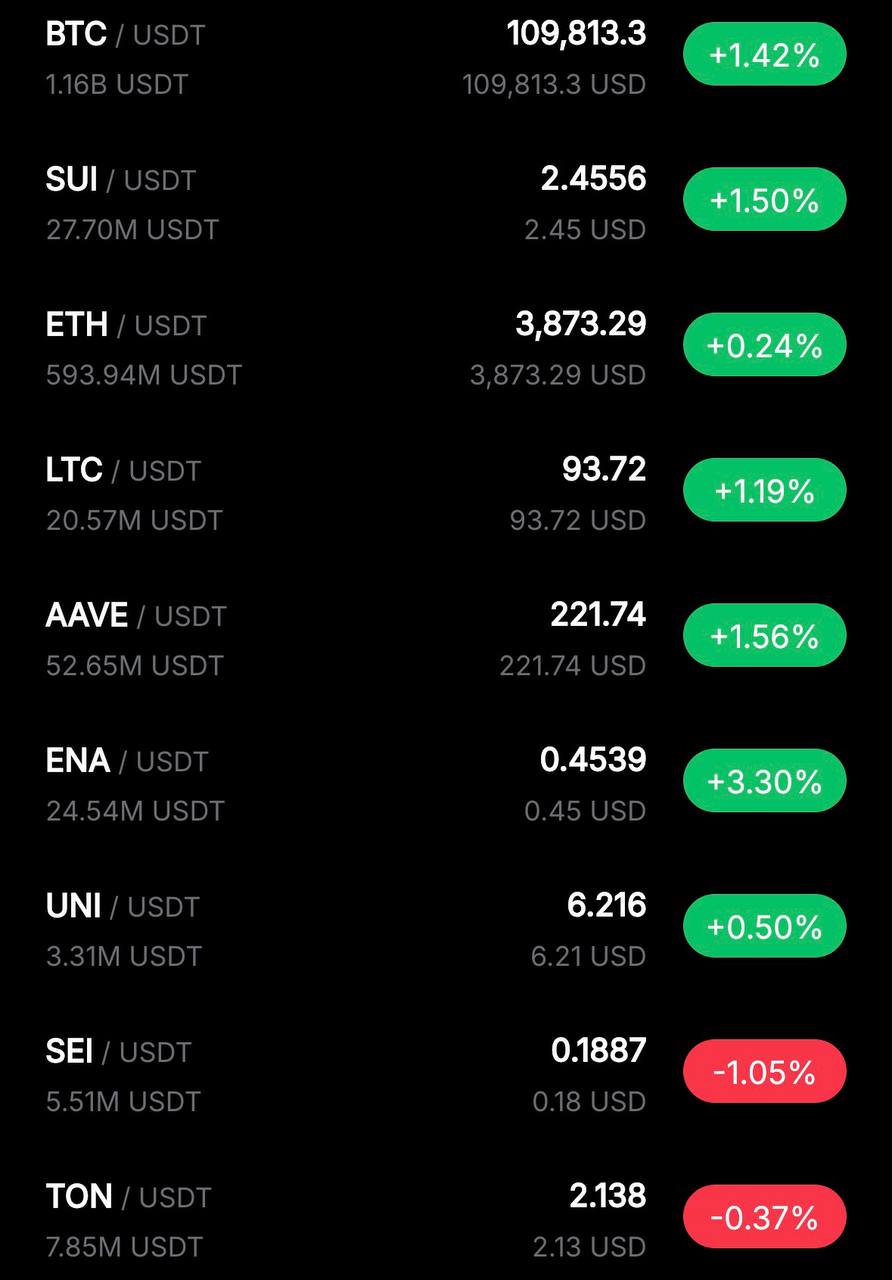Screen dimensions: 892x1280
Task: Tap the -1.05% change badge for SEI
Action: coord(764,1072)
